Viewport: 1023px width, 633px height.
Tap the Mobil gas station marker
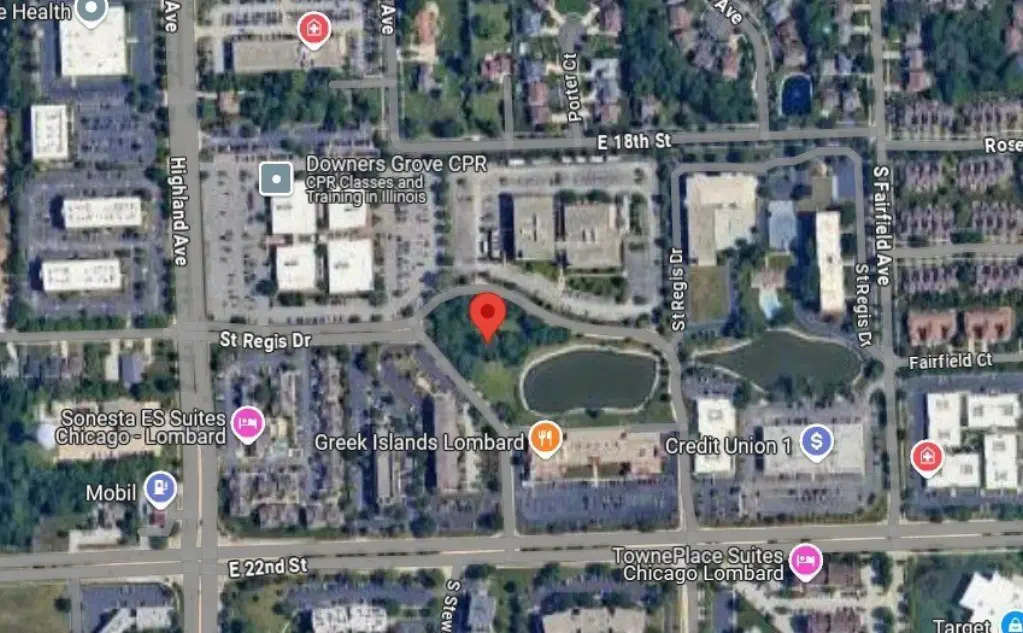pyautogui.click(x=159, y=489)
